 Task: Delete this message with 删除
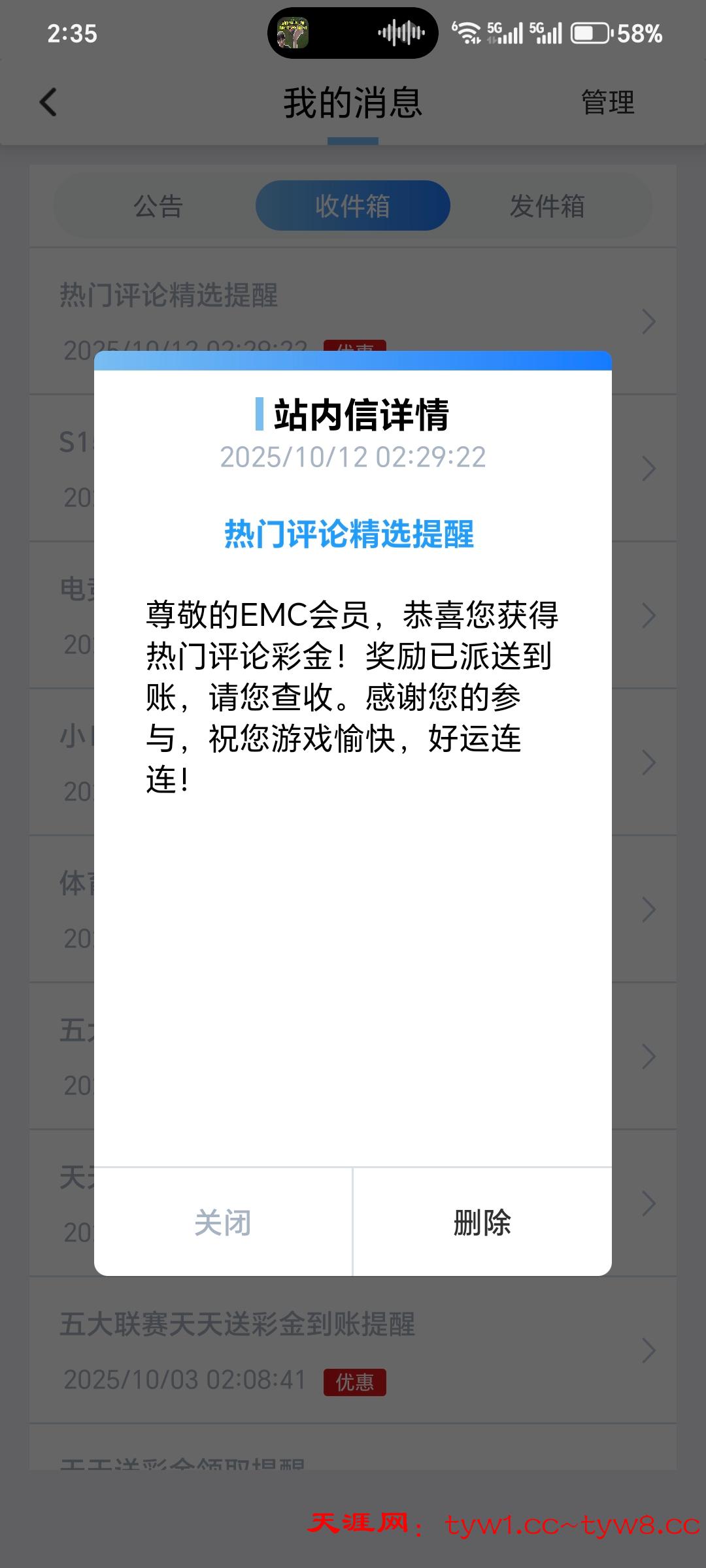pyautogui.click(x=482, y=1222)
